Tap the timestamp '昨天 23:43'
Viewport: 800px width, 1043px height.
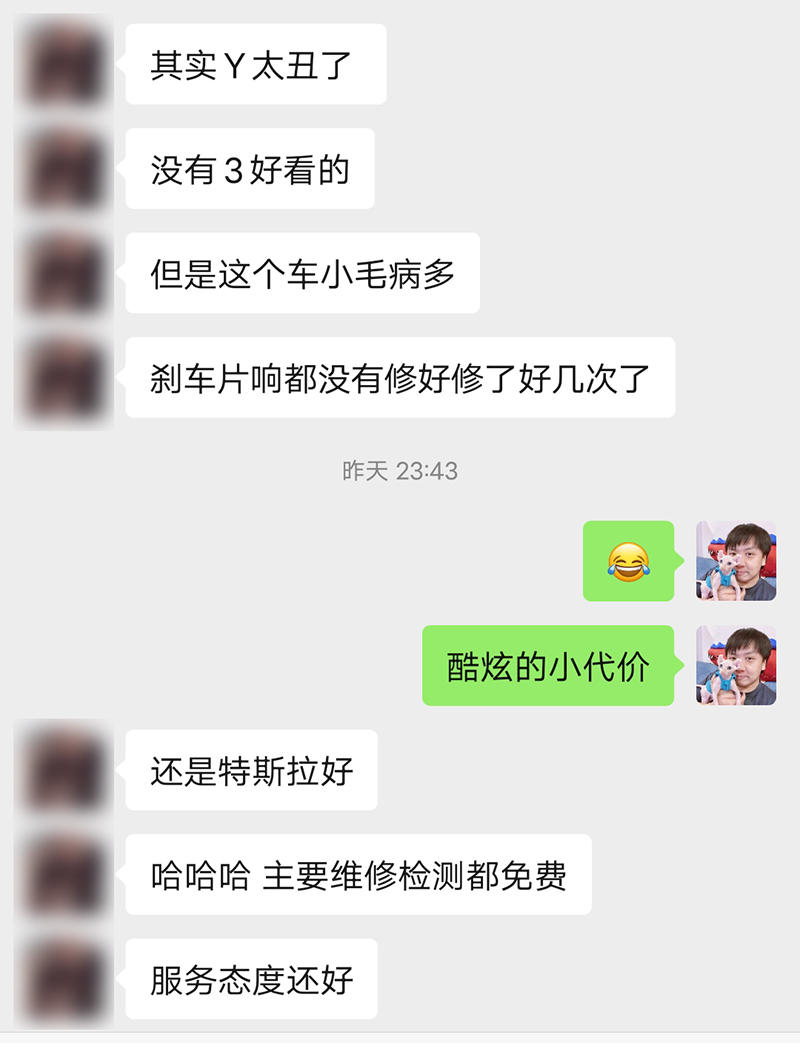click(400, 466)
